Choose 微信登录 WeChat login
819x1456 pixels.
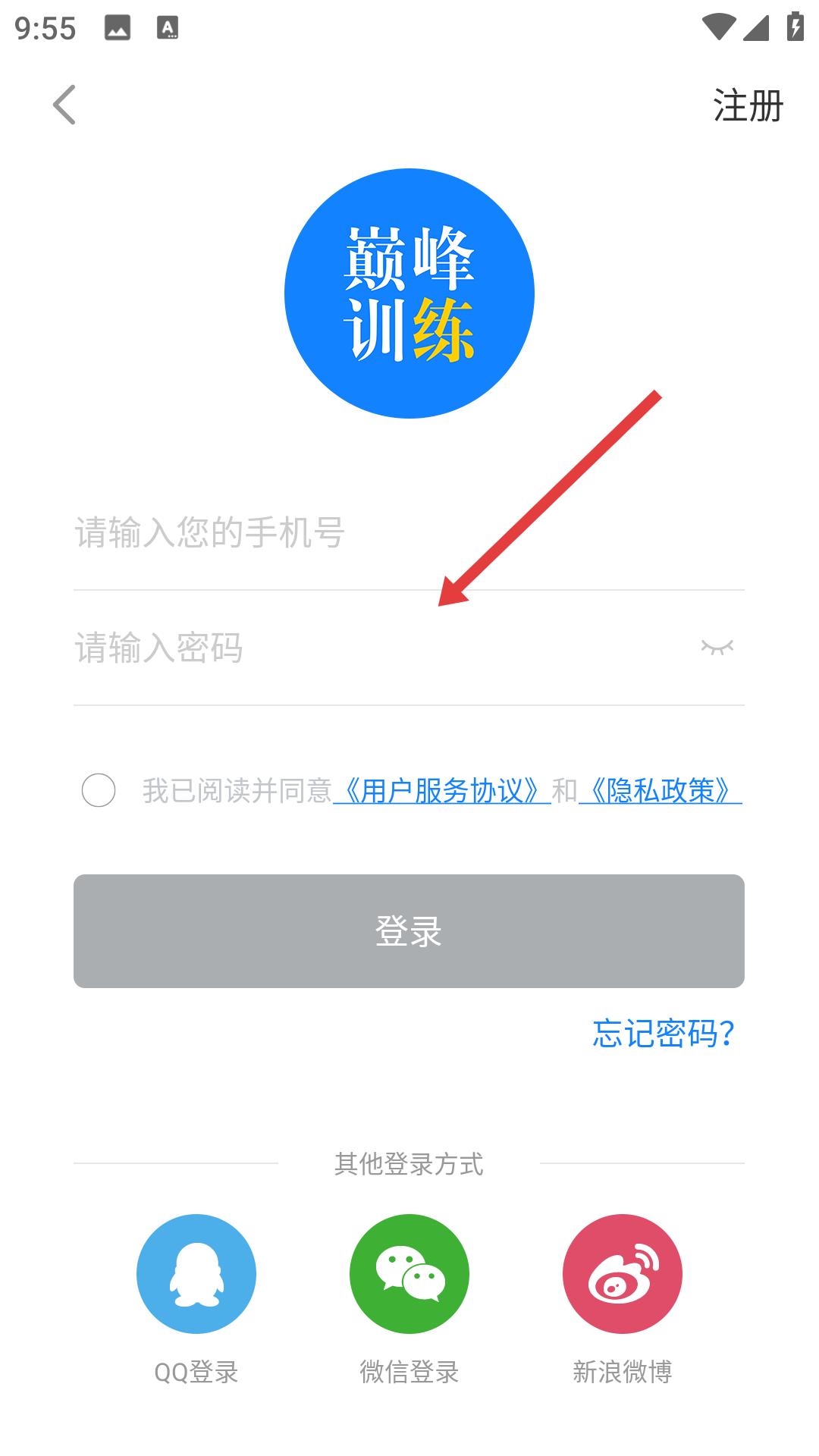click(x=409, y=1274)
